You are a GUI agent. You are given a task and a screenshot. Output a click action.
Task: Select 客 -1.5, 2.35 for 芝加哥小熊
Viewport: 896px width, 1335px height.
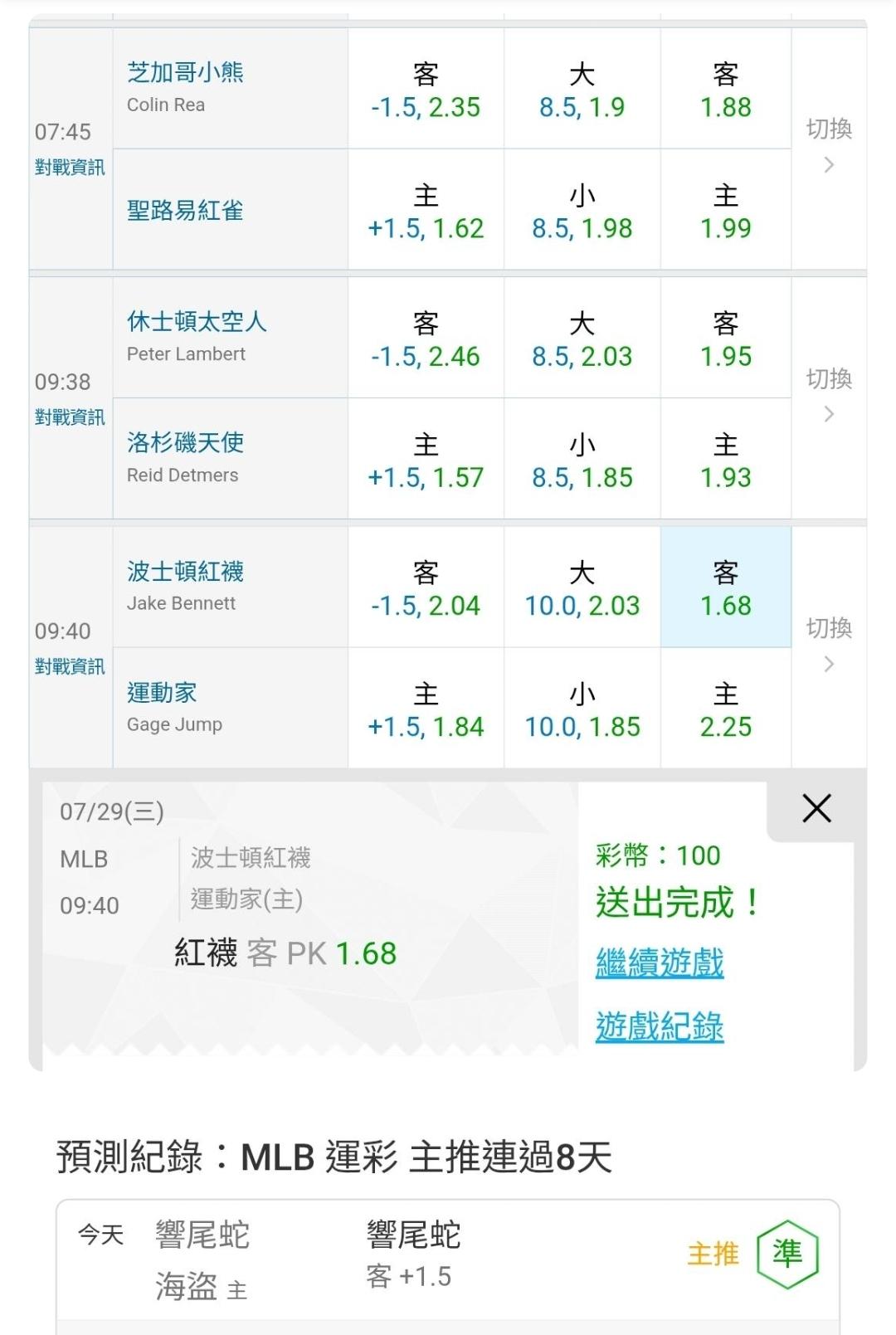click(x=426, y=90)
